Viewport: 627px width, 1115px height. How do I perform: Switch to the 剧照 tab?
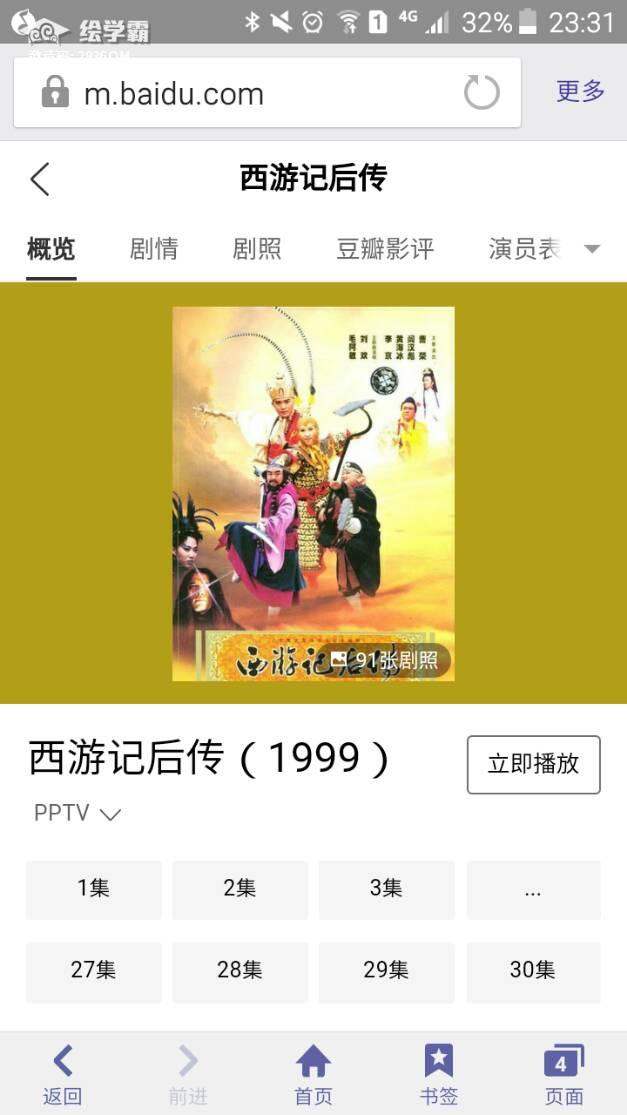coord(257,249)
